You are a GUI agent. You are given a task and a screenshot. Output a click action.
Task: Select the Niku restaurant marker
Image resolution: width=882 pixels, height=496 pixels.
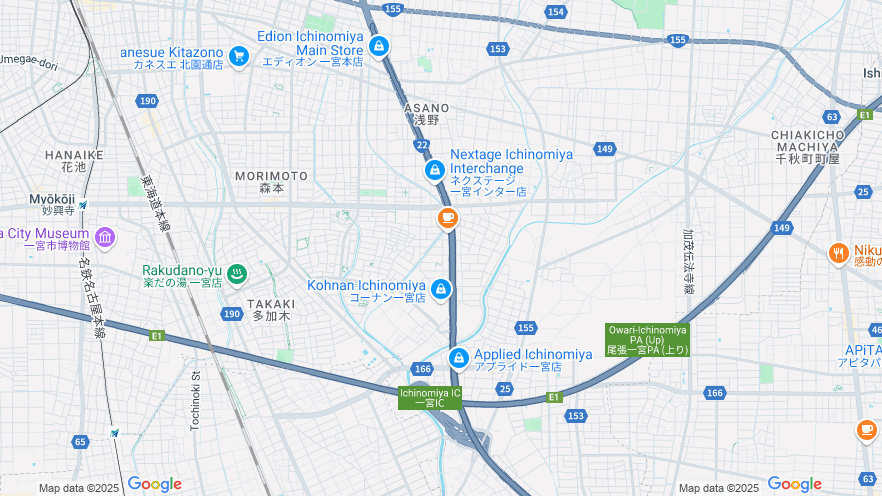coord(839,254)
